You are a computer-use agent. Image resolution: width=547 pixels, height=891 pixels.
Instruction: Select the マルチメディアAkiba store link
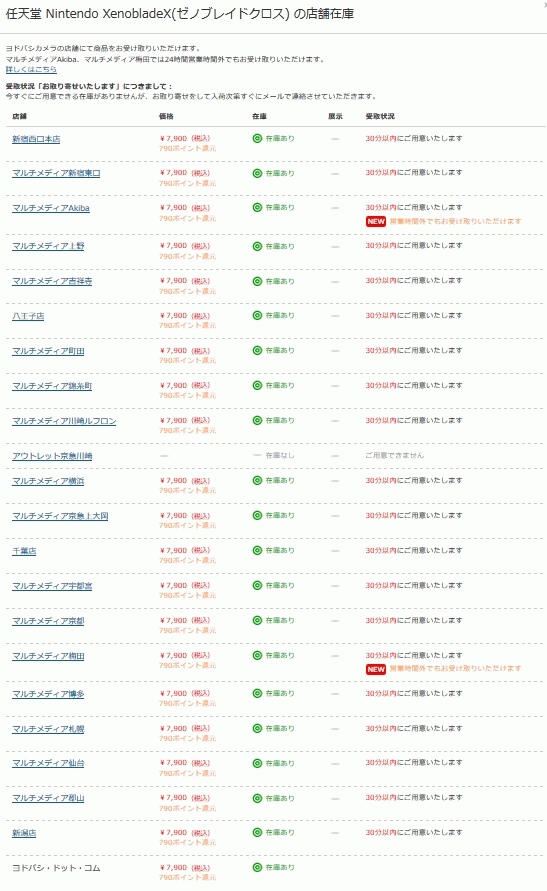[51, 208]
